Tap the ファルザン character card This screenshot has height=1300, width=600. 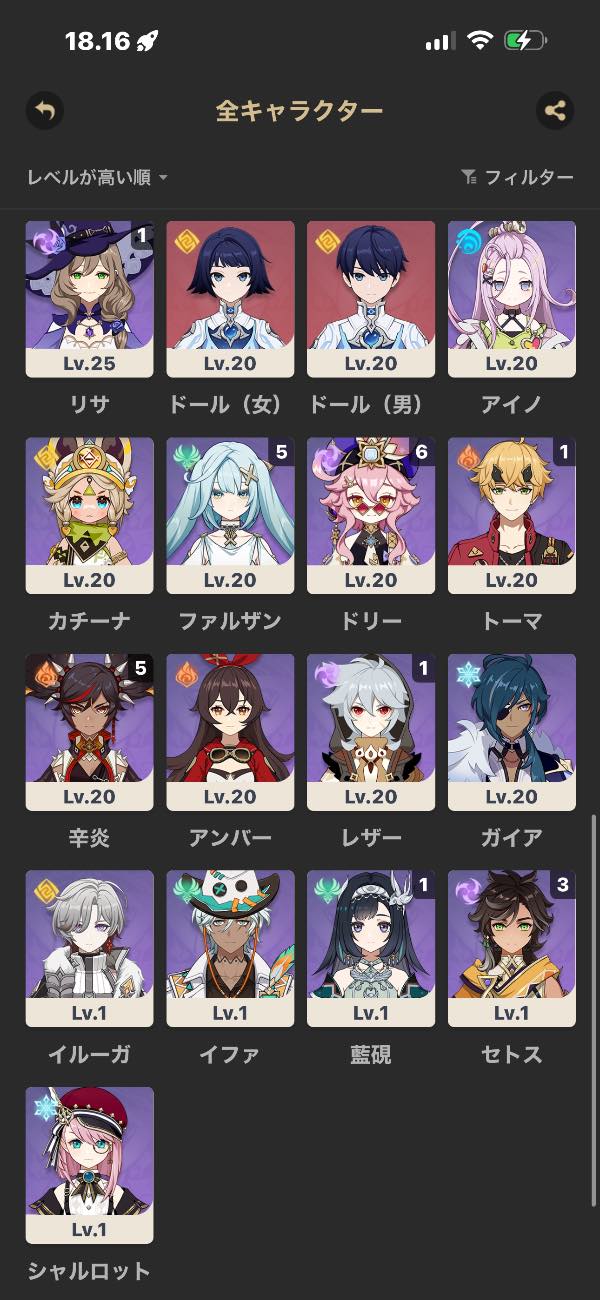click(230, 515)
